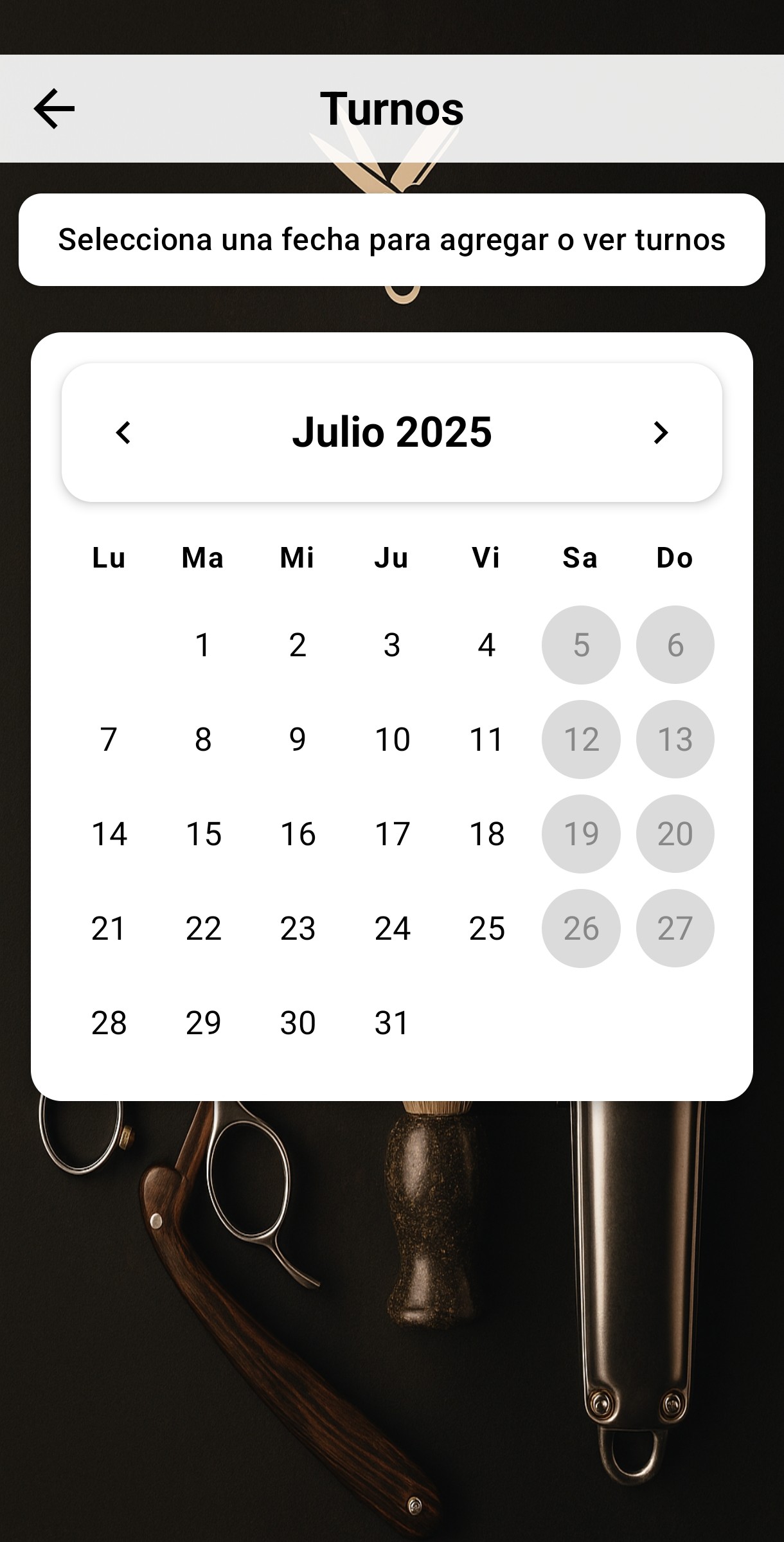
Task: Choose July 16 for a turno
Action: (x=298, y=834)
